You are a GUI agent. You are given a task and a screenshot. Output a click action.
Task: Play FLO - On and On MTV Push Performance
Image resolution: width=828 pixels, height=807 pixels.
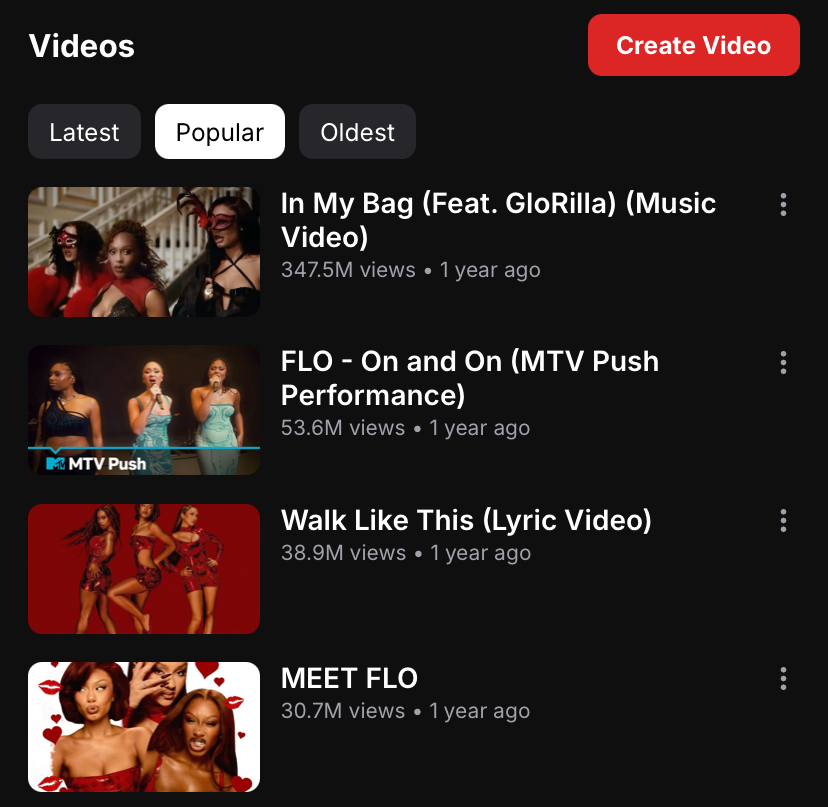point(144,410)
